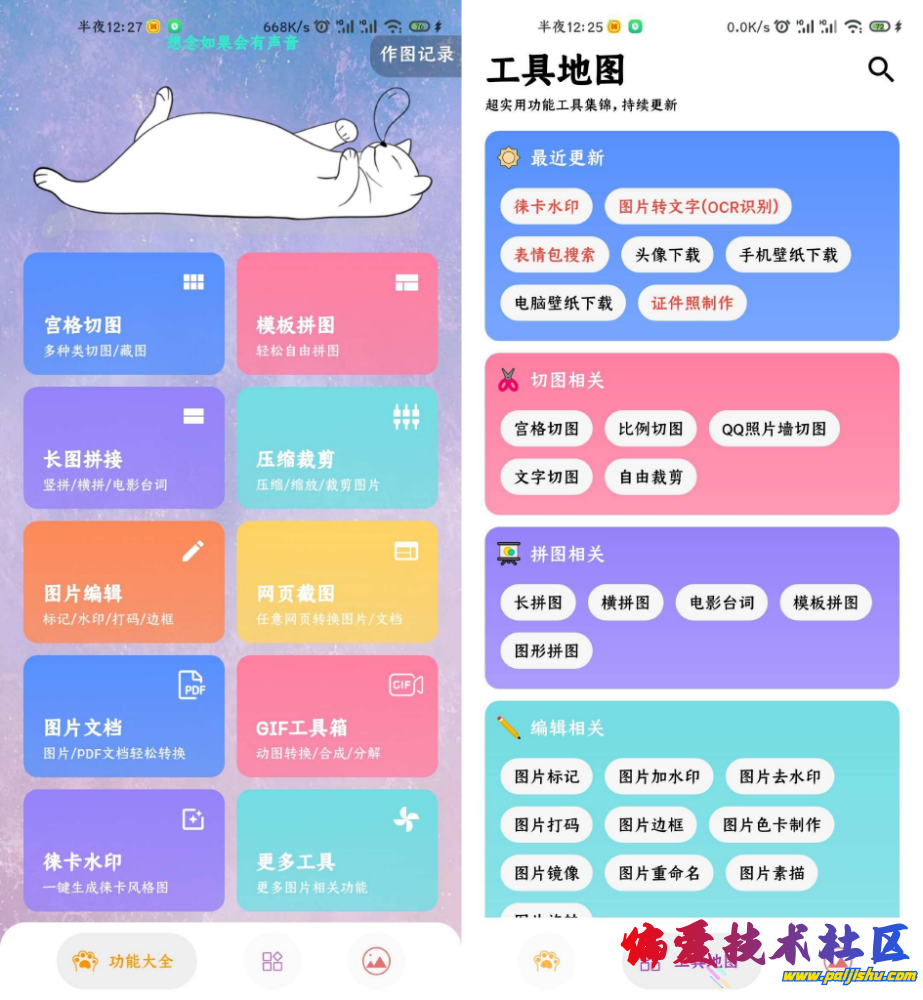Screen dimensions: 923x1000
Task: Select the 表情包搜索 chip
Action: [554, 255]
